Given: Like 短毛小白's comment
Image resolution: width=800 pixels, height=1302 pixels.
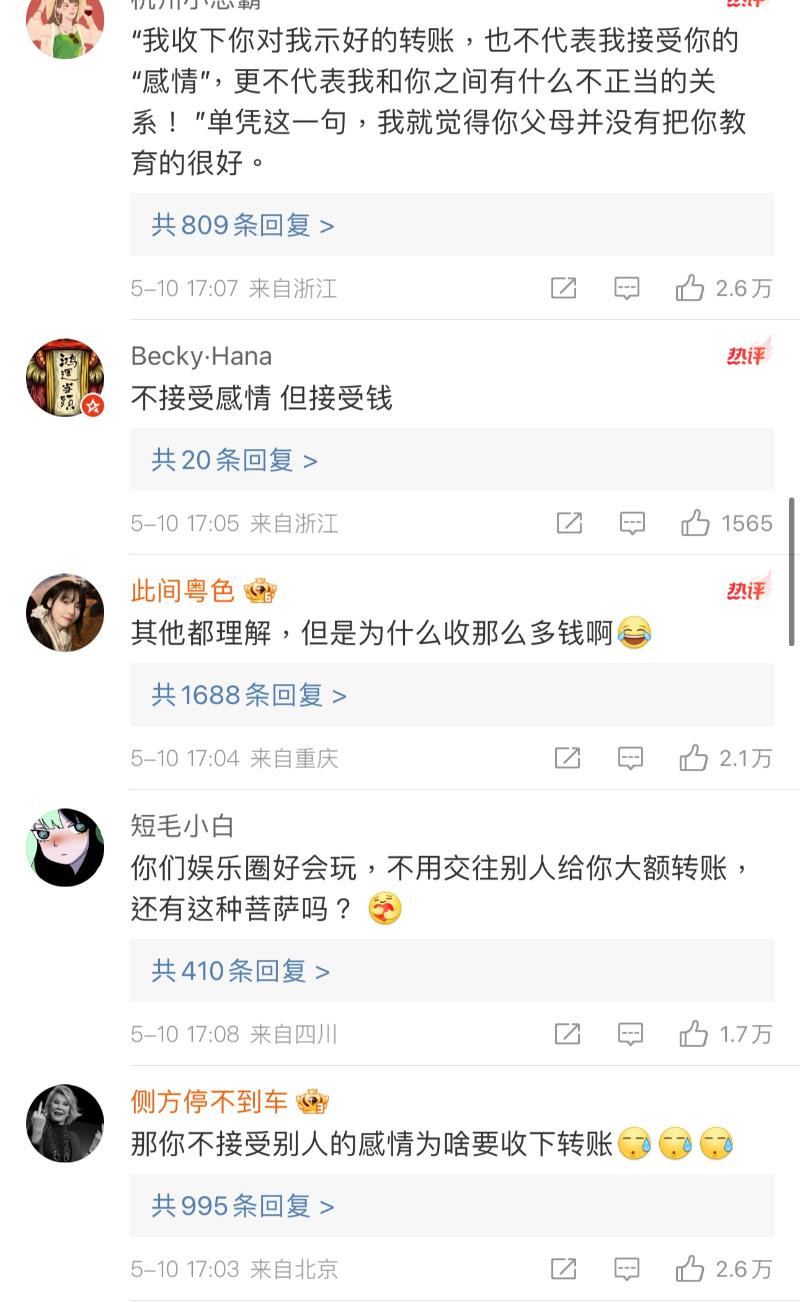Looking at the screenshot, I should pos(693,1034).
